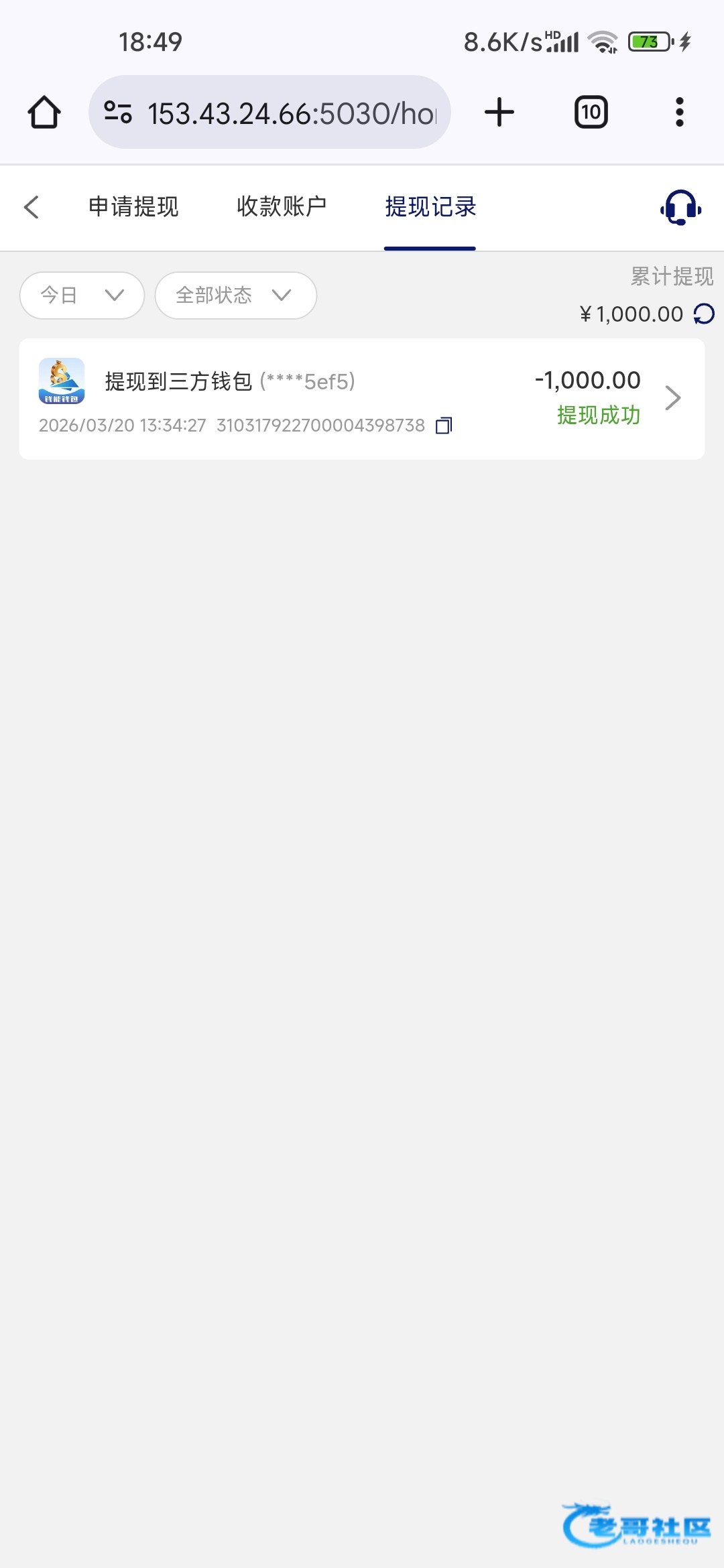Open a new browser tab
The width and height of the screenshot is (724, 1568).
pos(499,112)
